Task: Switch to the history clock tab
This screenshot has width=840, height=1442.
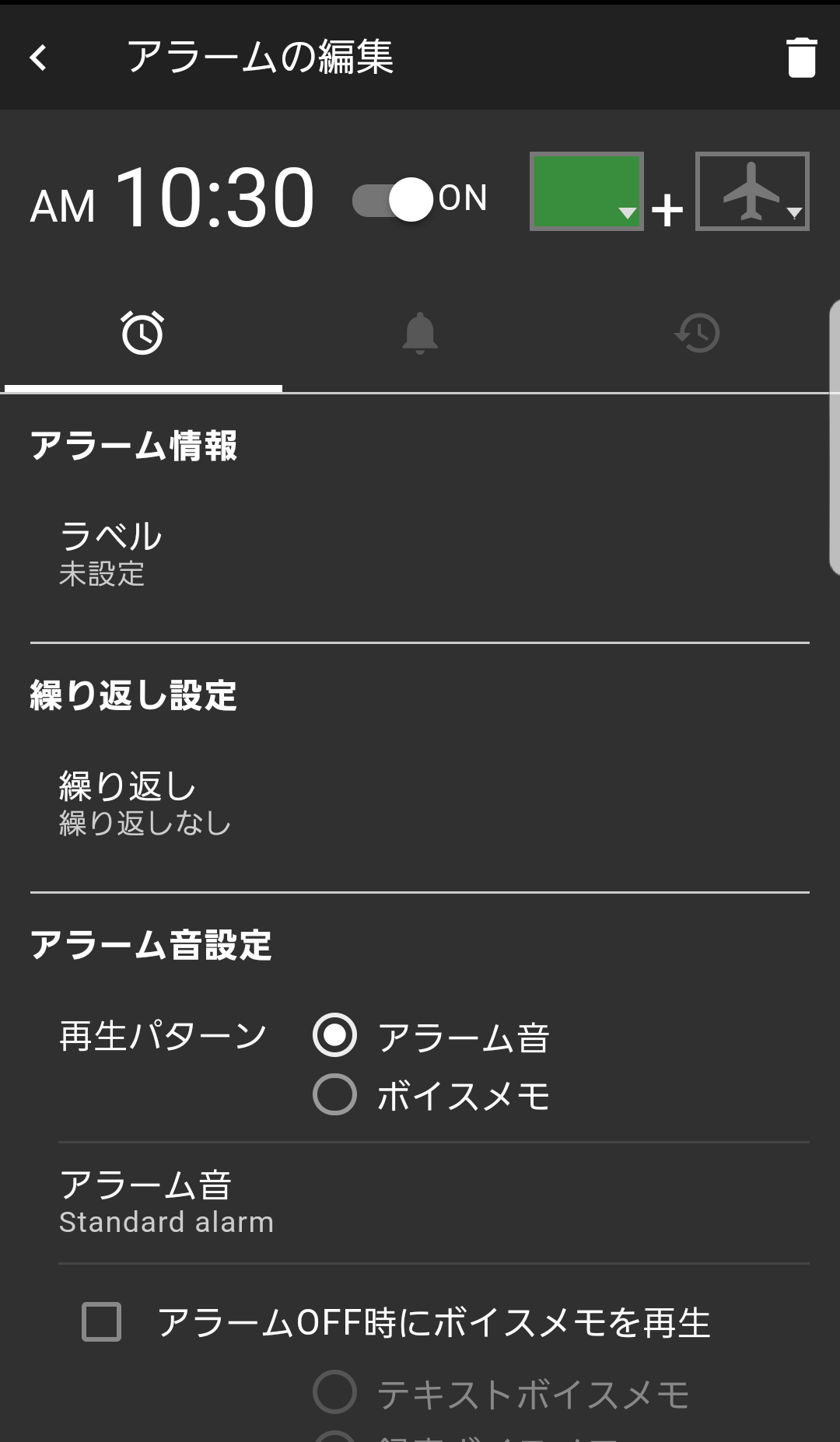Action: click(x=697, y=333)
